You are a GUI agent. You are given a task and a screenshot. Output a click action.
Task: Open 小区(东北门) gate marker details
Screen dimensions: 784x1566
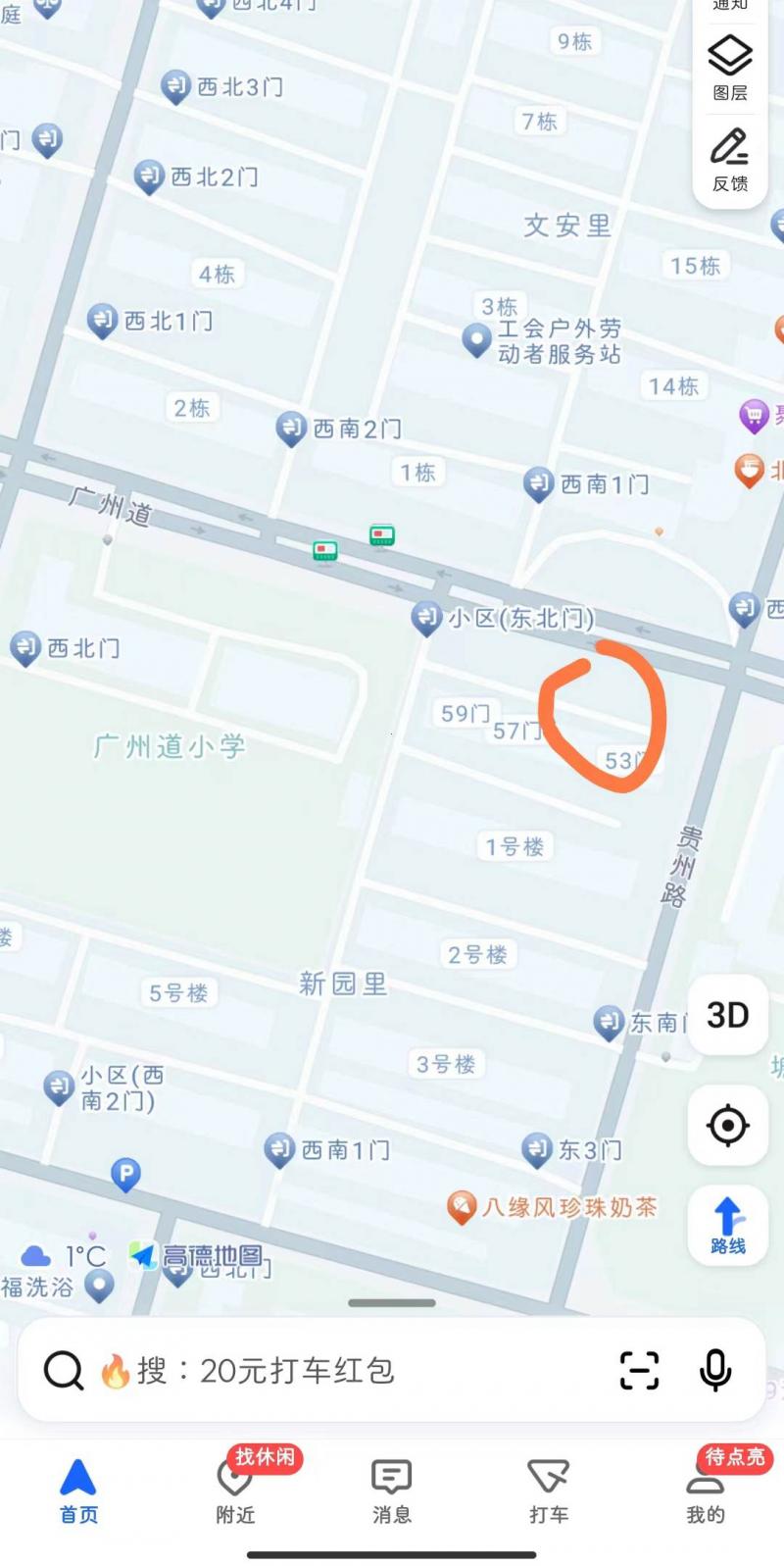pyautogui.click(x=427, y=615)
